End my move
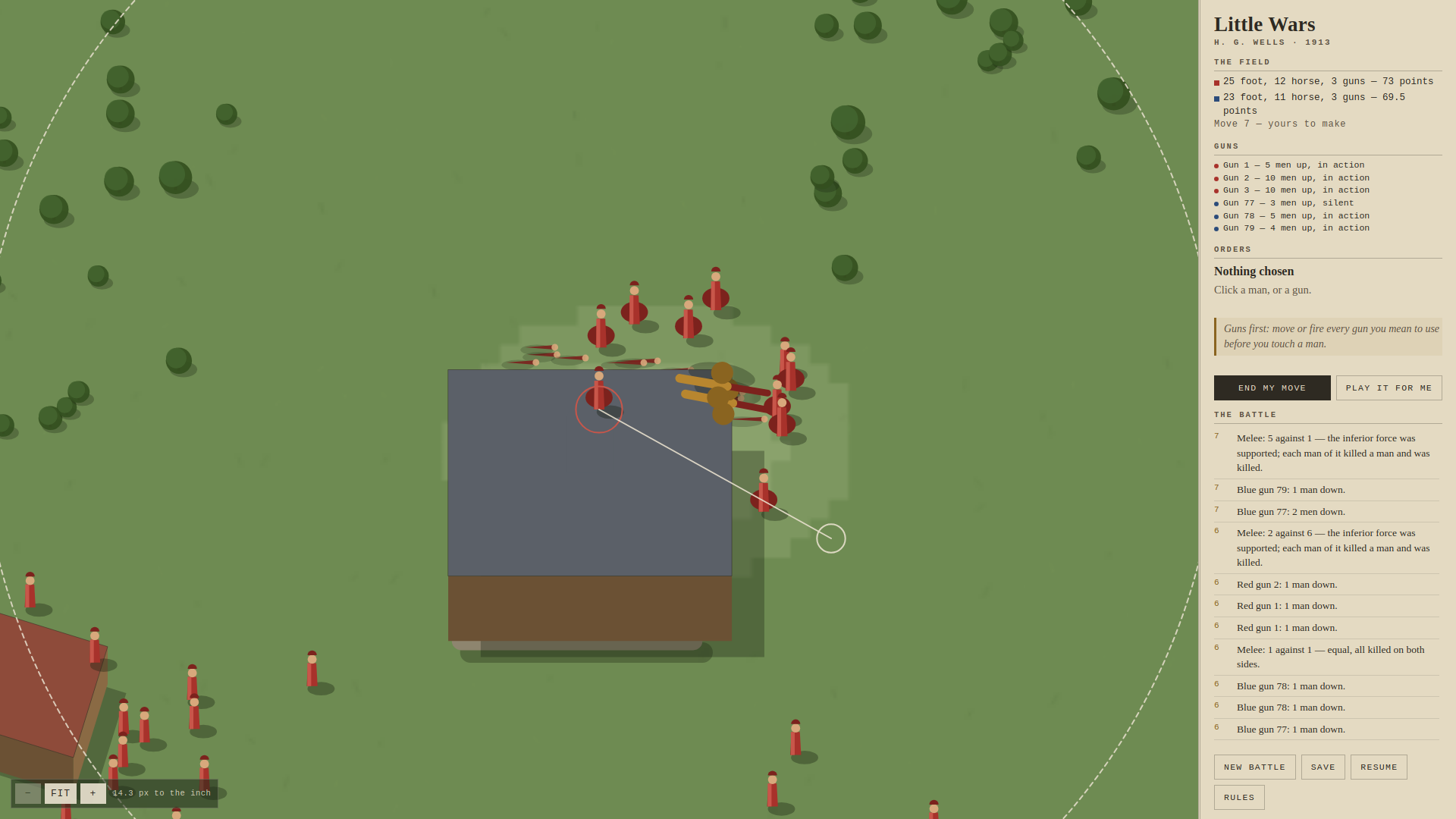 (x=1272, y=388)
